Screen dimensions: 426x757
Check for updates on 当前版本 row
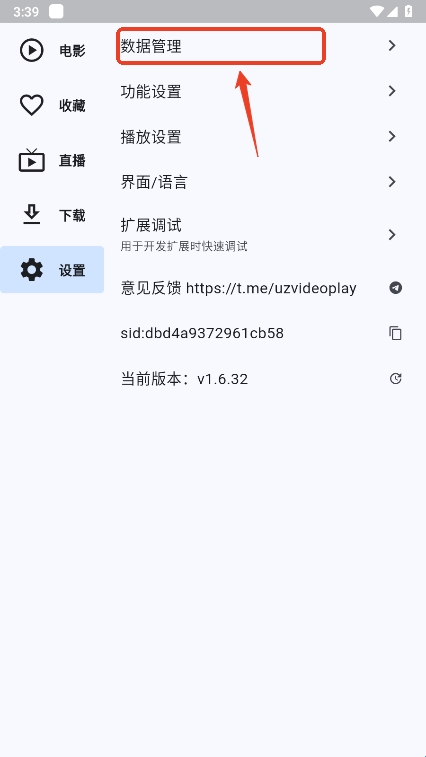click(395, 378)
